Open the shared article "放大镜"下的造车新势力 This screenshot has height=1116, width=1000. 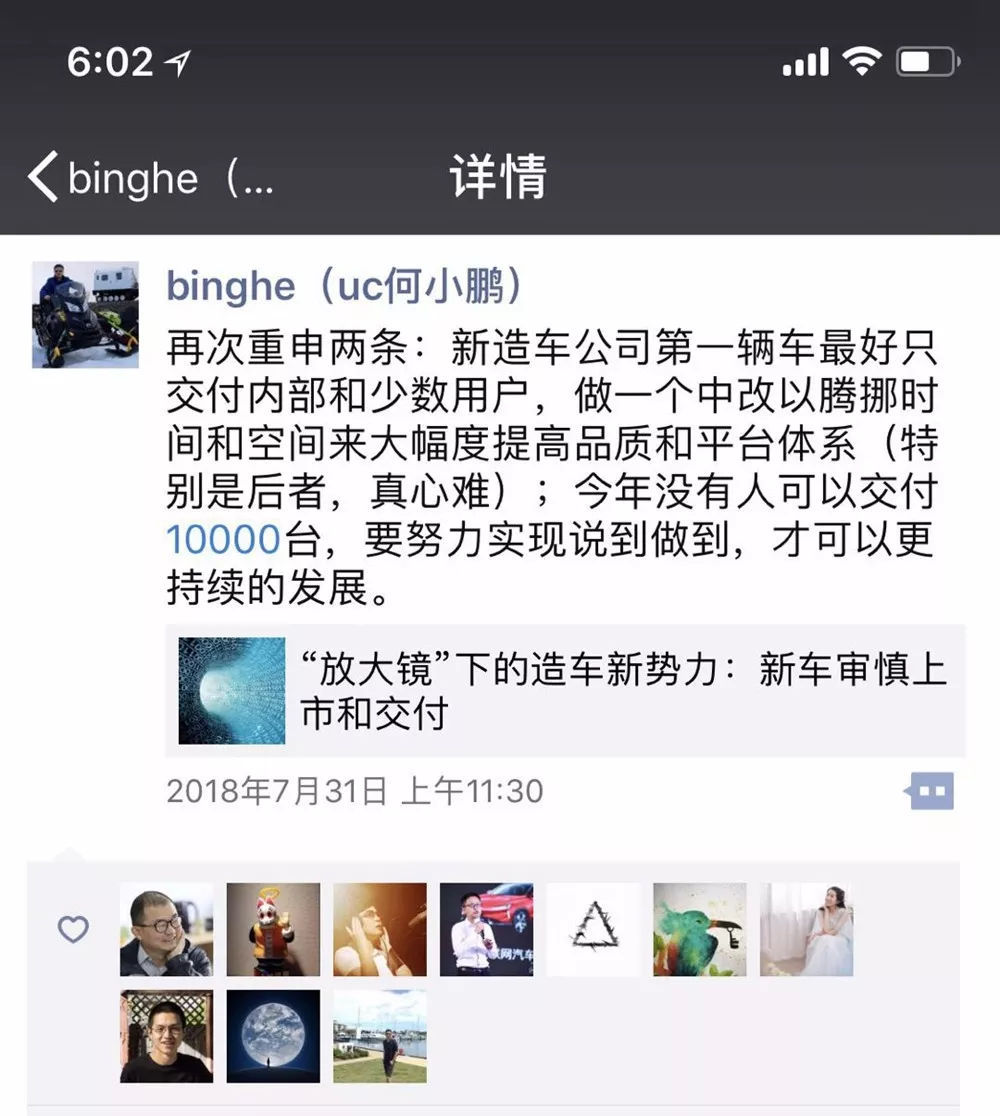pos(565,691)
